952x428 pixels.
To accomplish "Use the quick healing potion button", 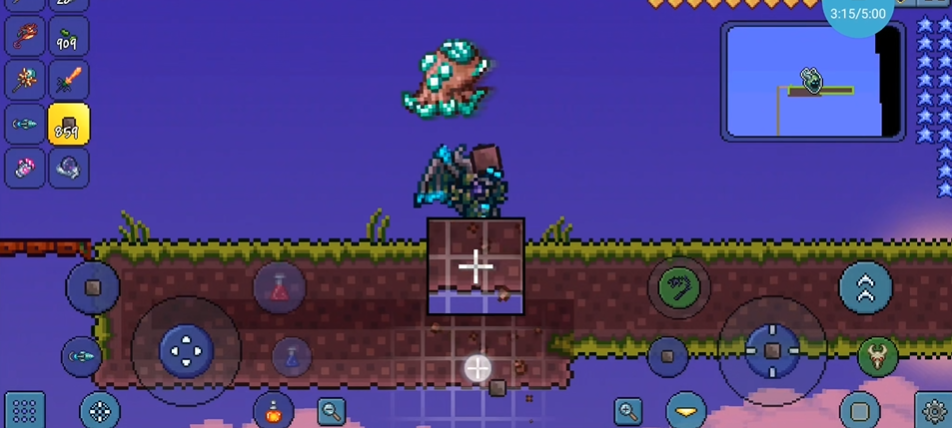I will click(280, 288).
